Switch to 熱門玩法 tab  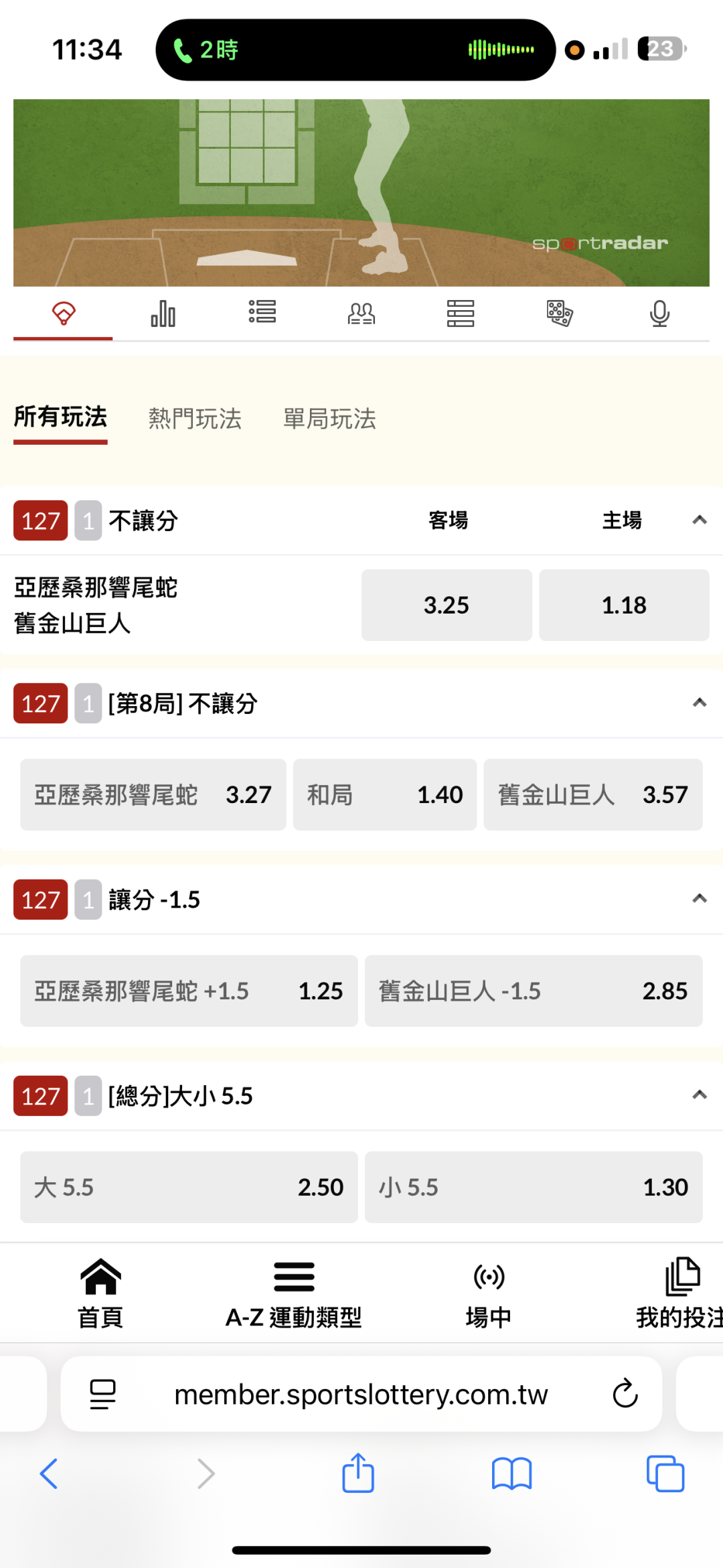pos(195,419)
